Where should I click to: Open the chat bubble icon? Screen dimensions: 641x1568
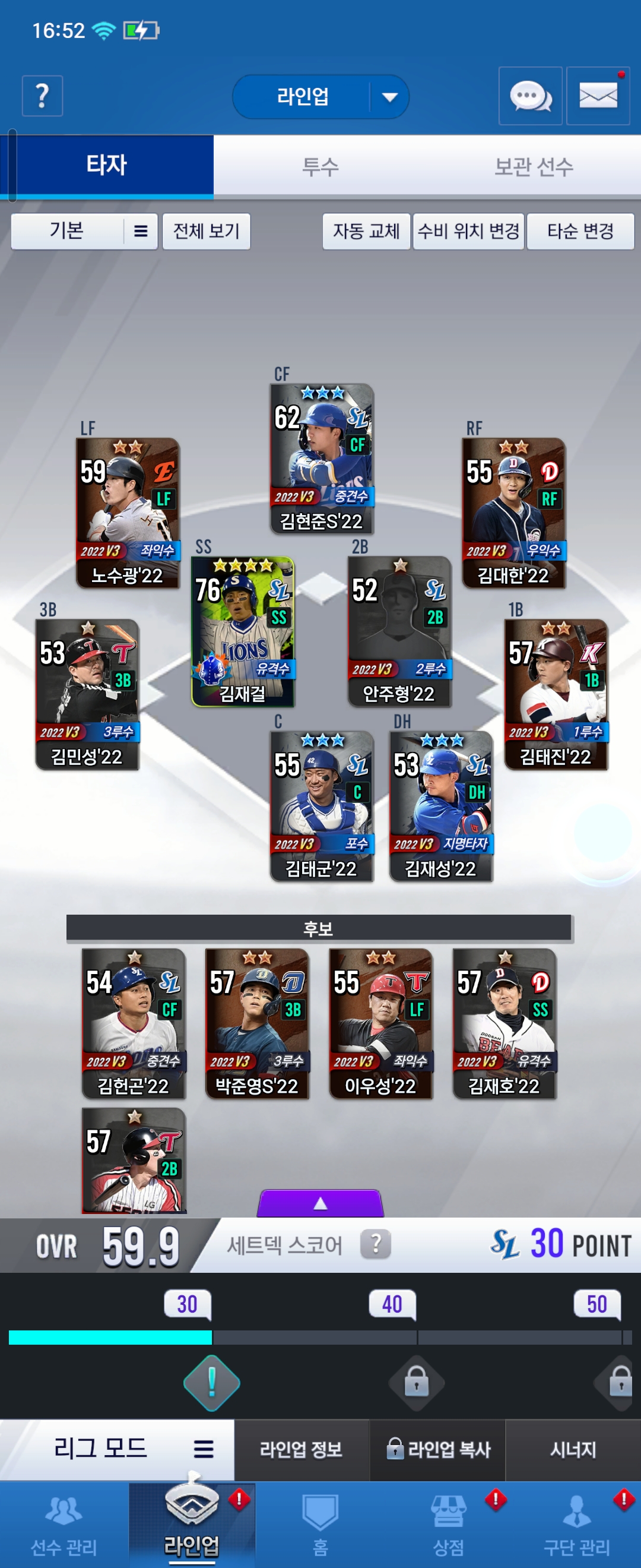529,96
